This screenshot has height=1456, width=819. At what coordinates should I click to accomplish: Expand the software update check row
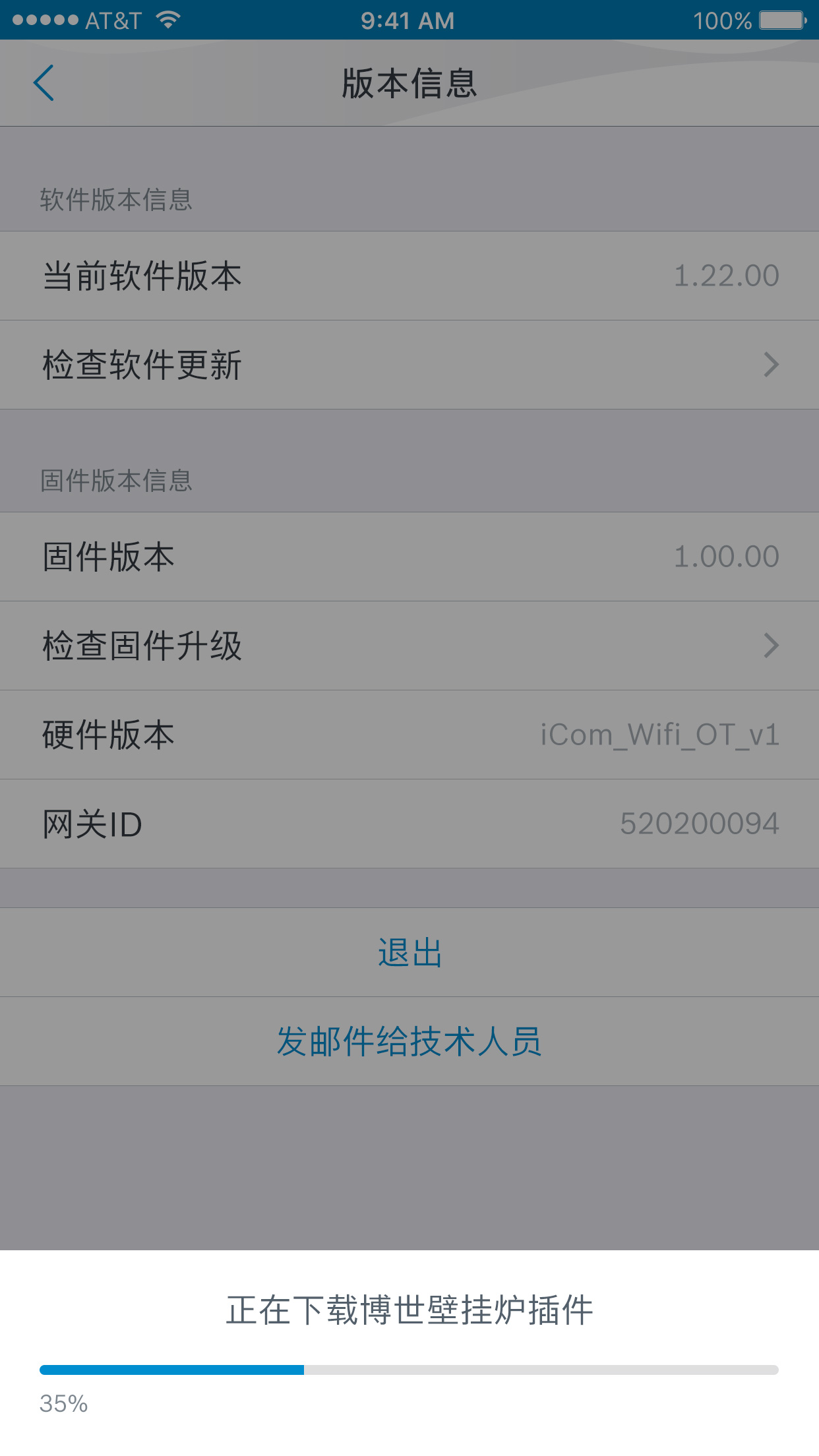pos(409,365)
